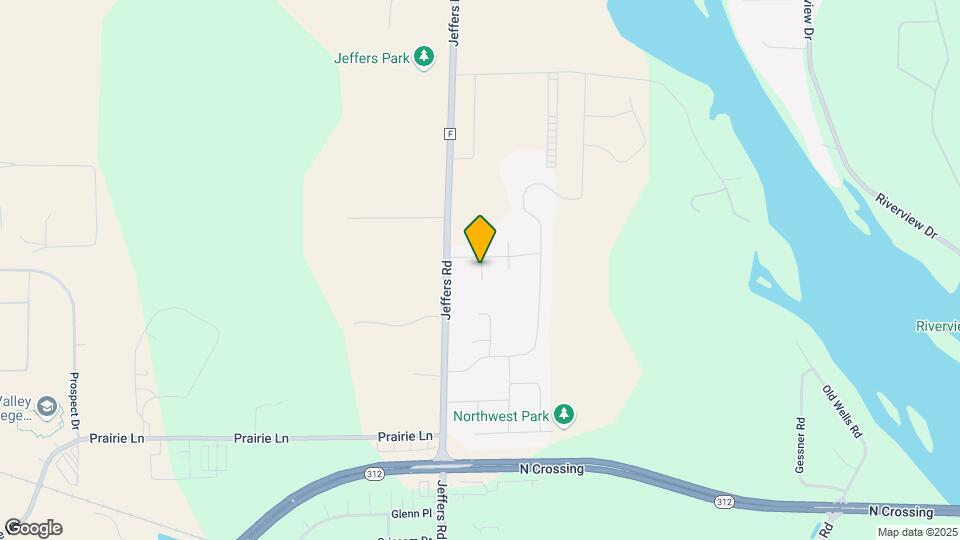Open the Northwest Park map pin
This screenshot has height=540, width=960.
tap(565, 414)
